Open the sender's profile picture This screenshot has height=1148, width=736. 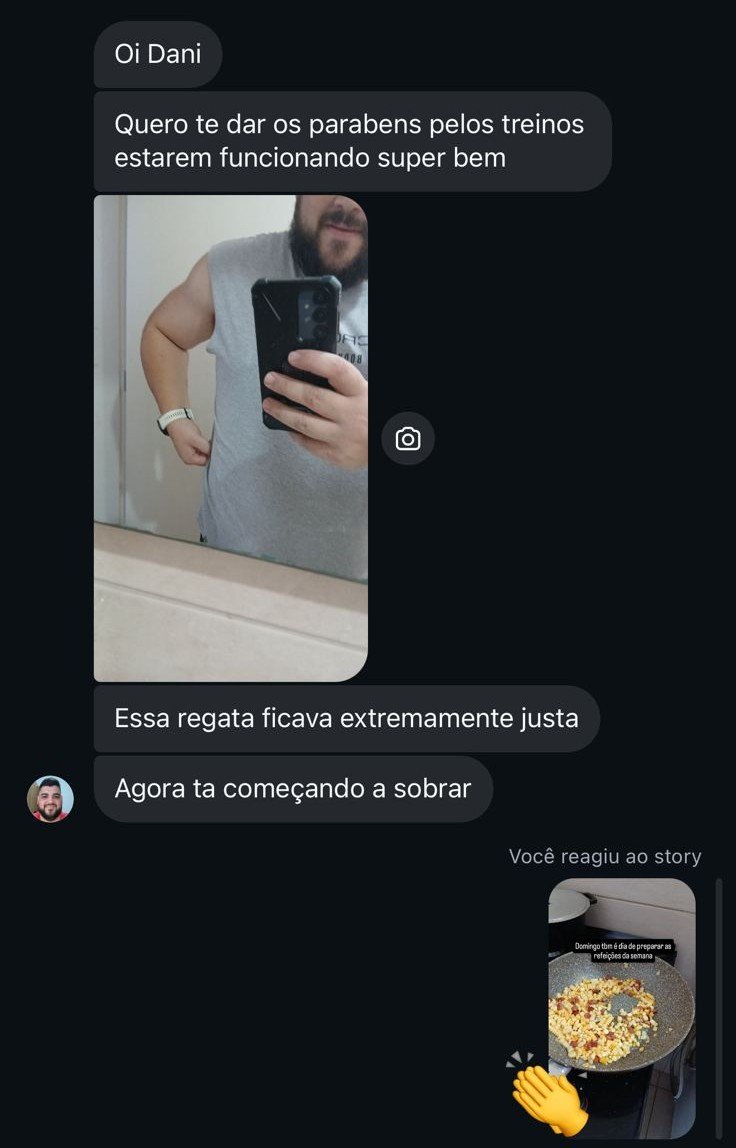(50, 799)
